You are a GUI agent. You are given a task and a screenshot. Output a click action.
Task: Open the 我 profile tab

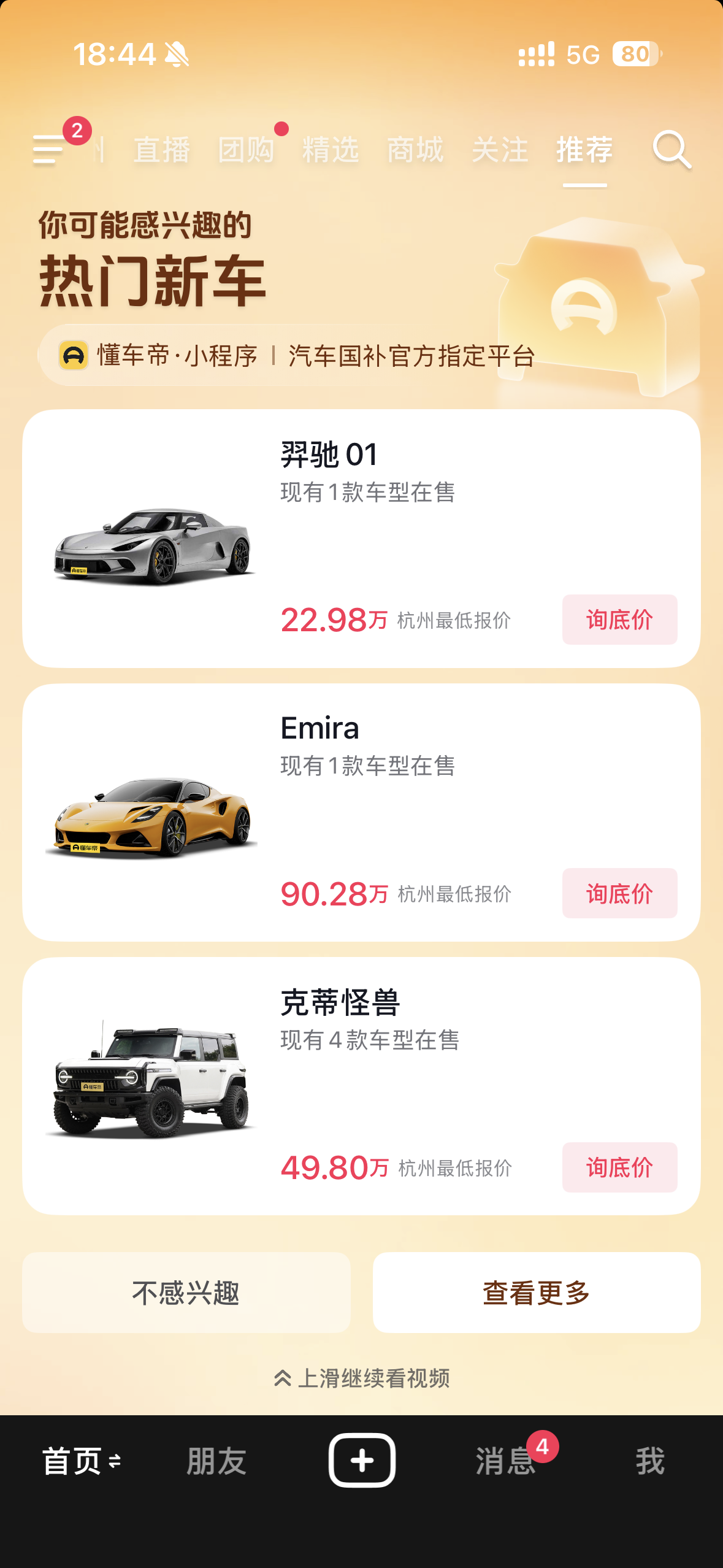pyautogui.click(x=650, y=1461)
